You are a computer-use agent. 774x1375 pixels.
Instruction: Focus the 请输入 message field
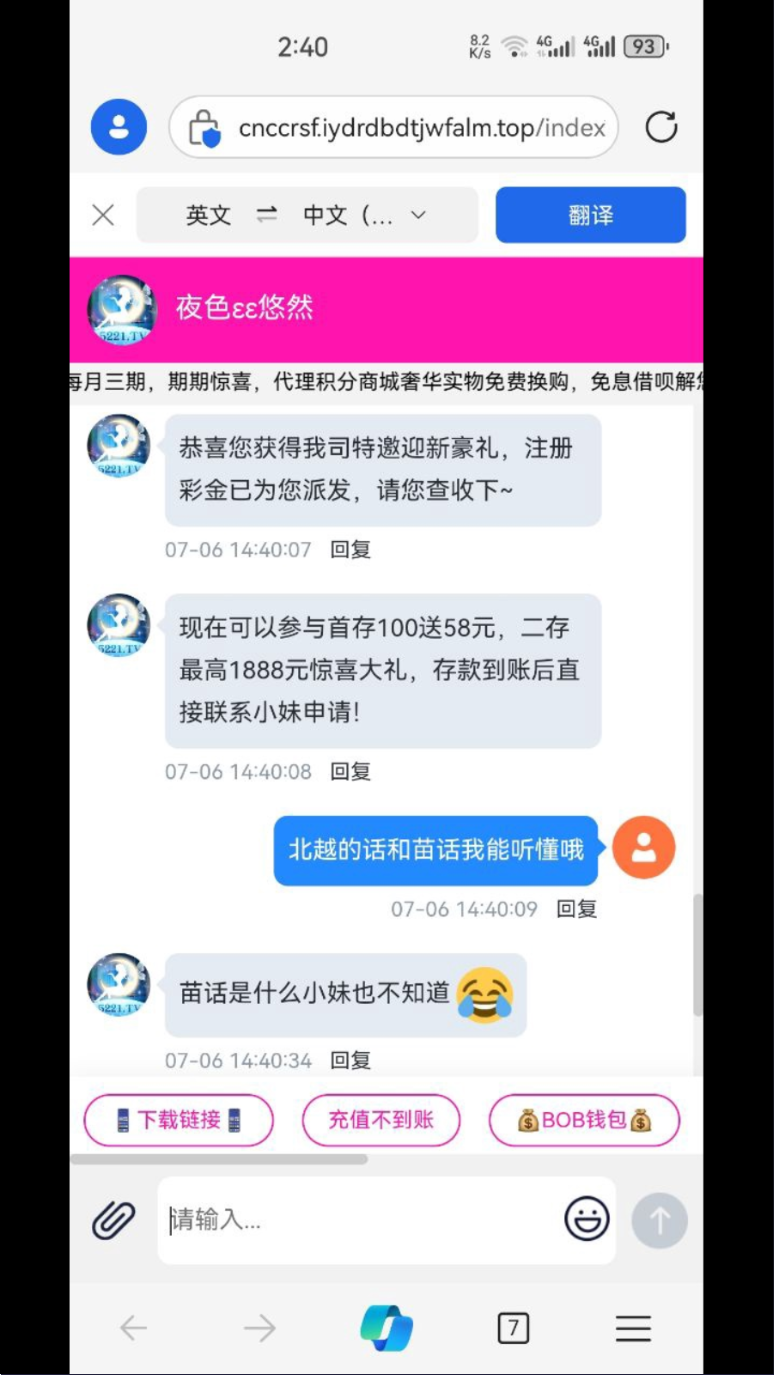point(360,1220)
